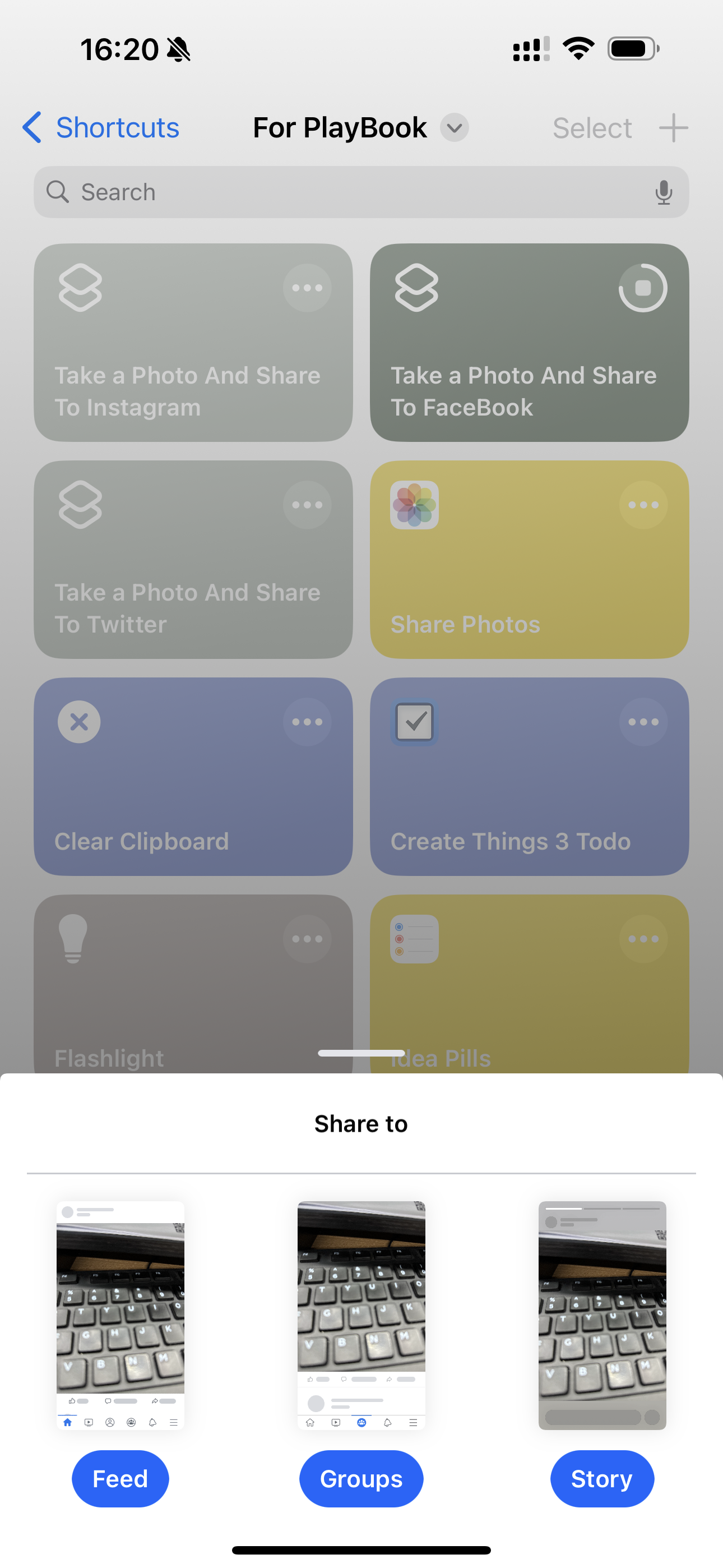Open the Idea Pills options menu
This screenshot has width=723, height=1568.
(643, 939)
